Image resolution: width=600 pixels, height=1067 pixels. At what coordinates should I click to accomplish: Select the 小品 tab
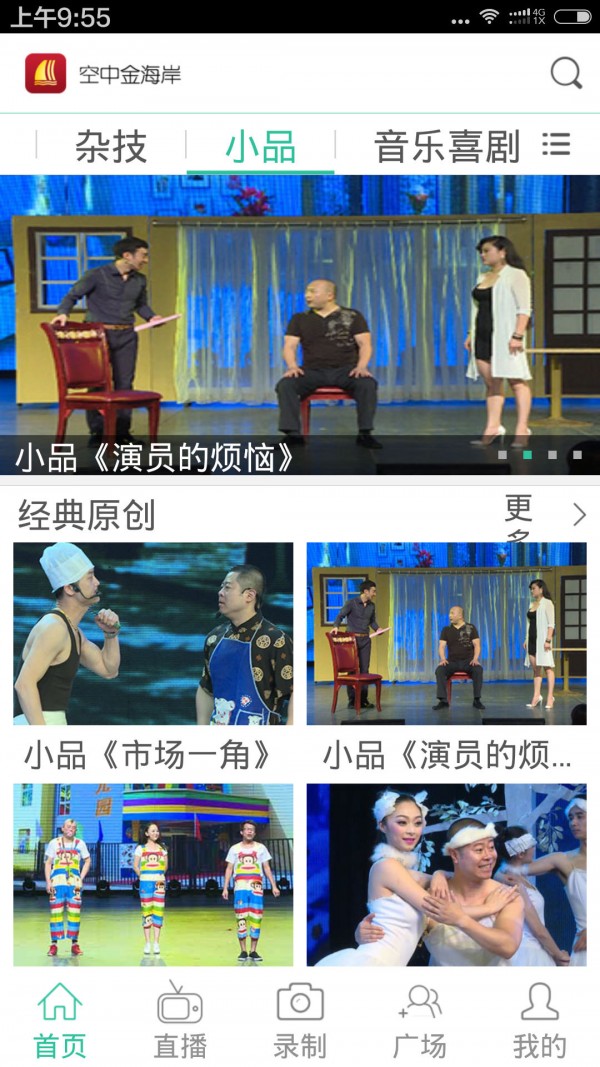(x=260, y=147)
